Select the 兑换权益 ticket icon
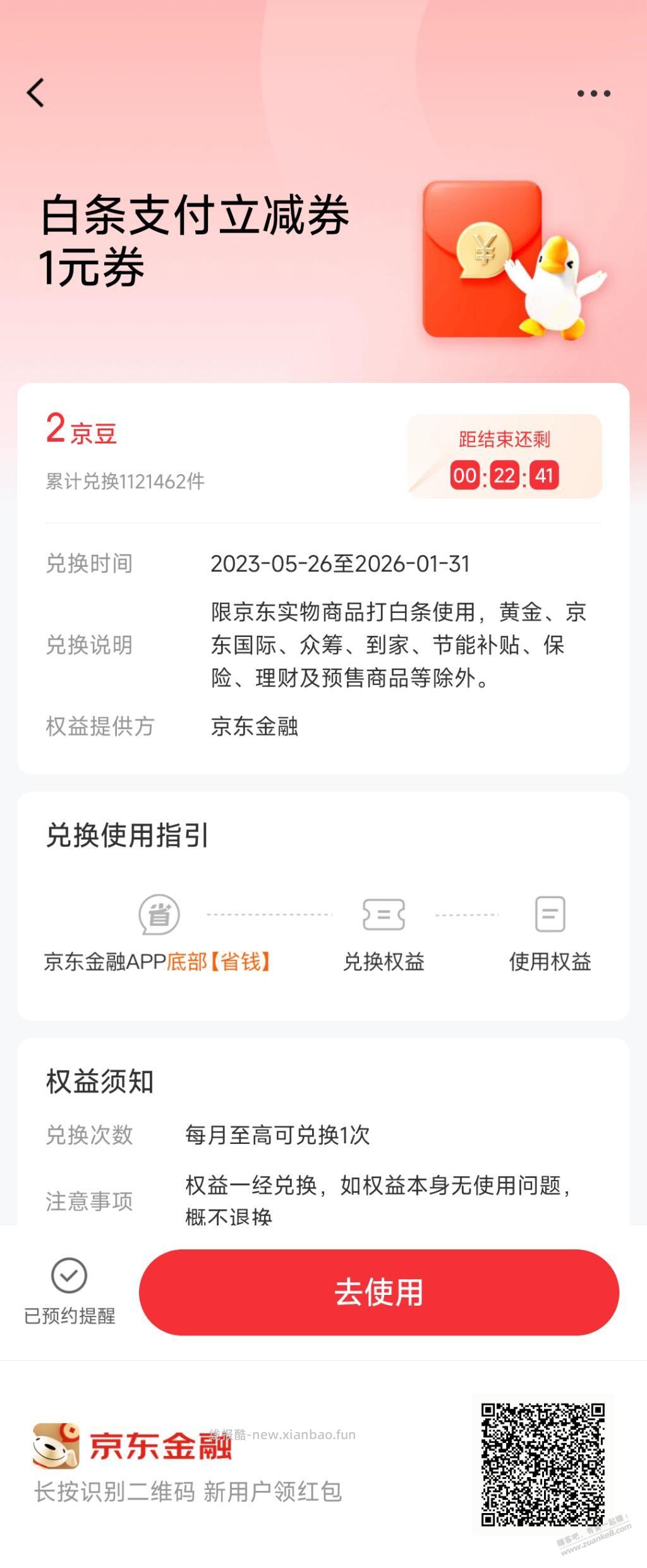The image size is (647, 1568). pos(385,913)
